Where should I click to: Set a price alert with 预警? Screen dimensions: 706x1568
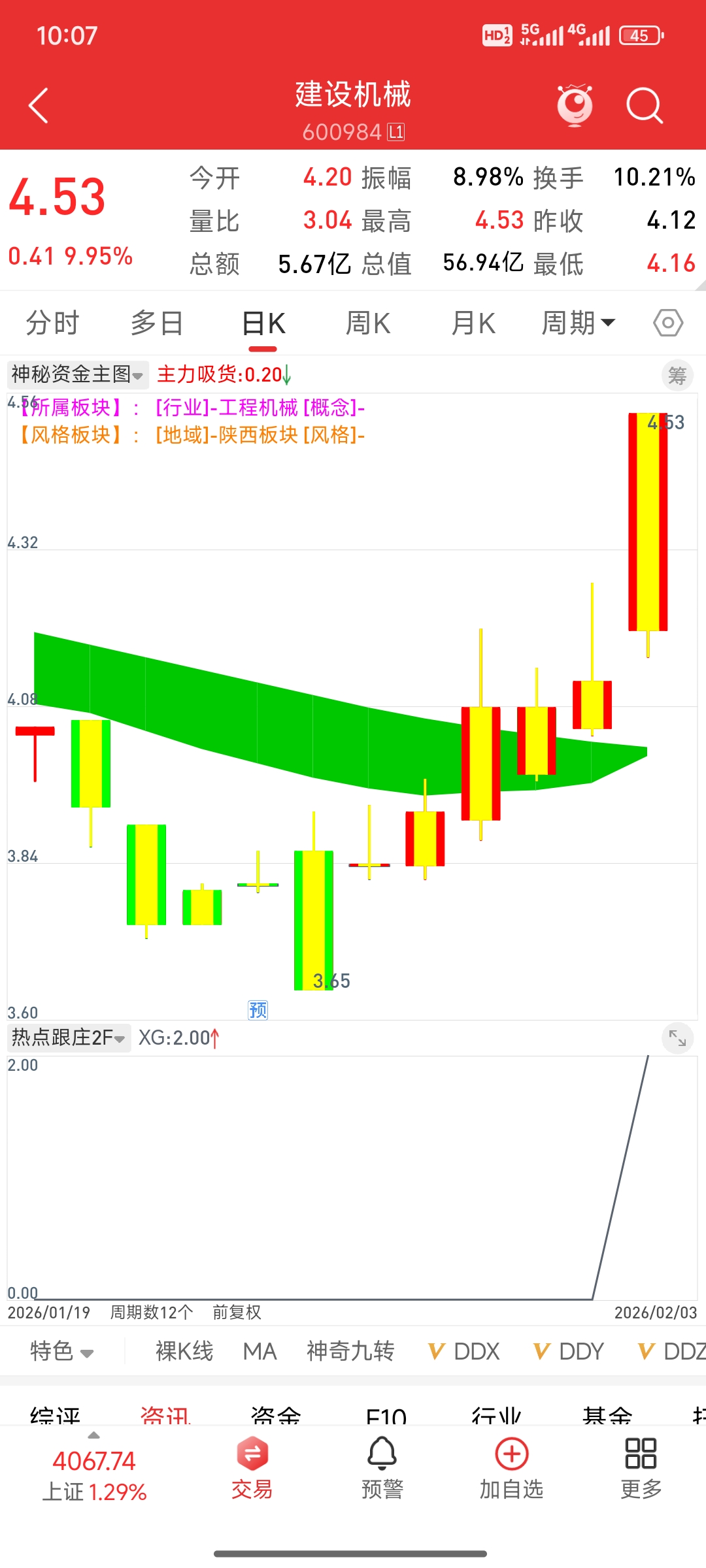(x=382, y=1469)
